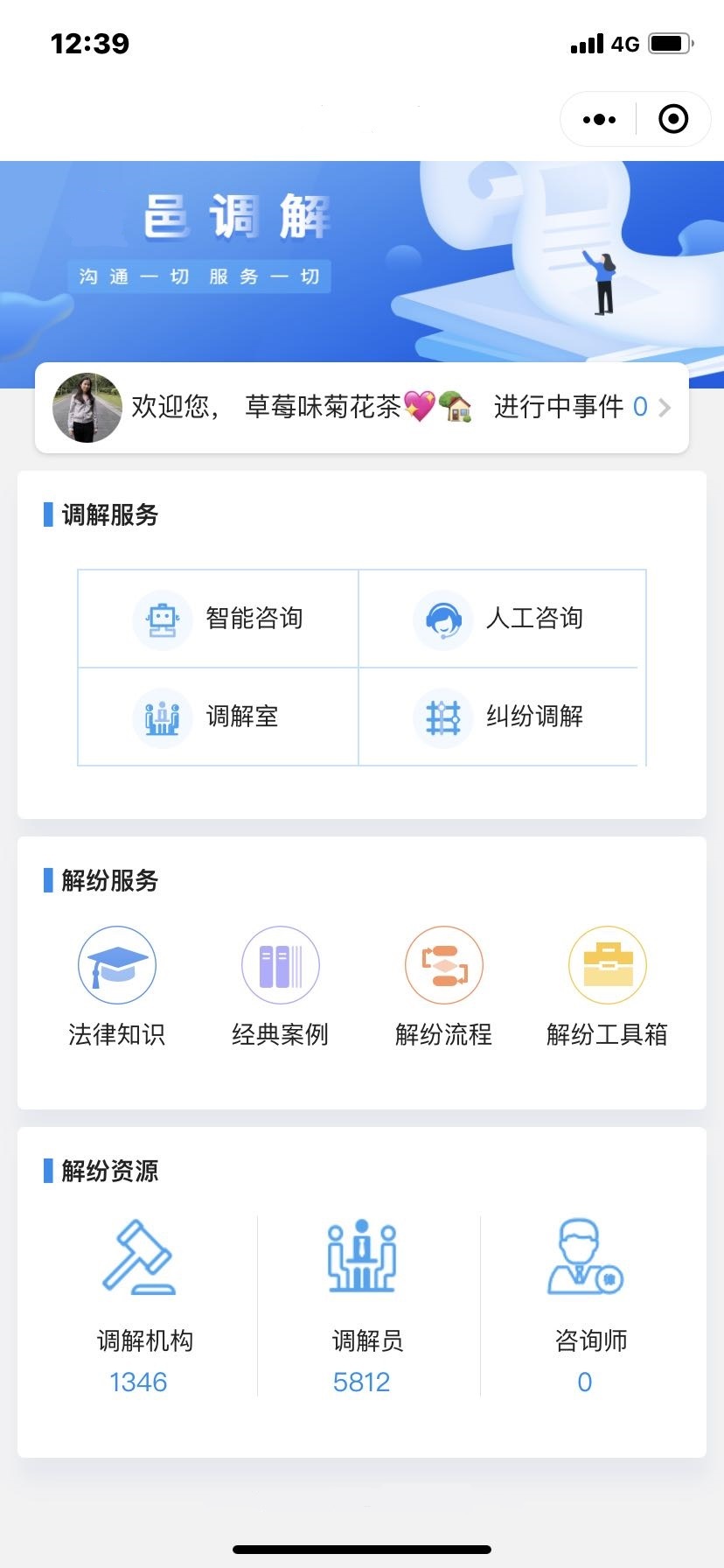Click the 解纷工具箱 toolbox icon
Image resolution: width=724 pixels, height=1568 pixels.
coord(608,965)
